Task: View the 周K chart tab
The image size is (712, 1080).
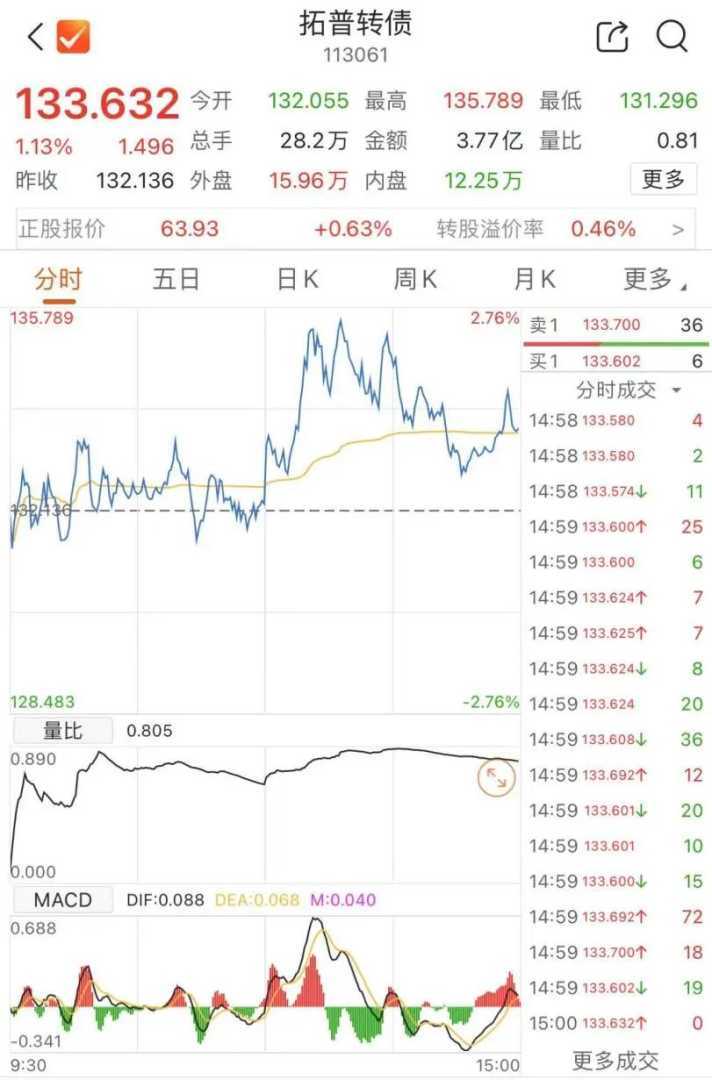Action: (415, 279)
